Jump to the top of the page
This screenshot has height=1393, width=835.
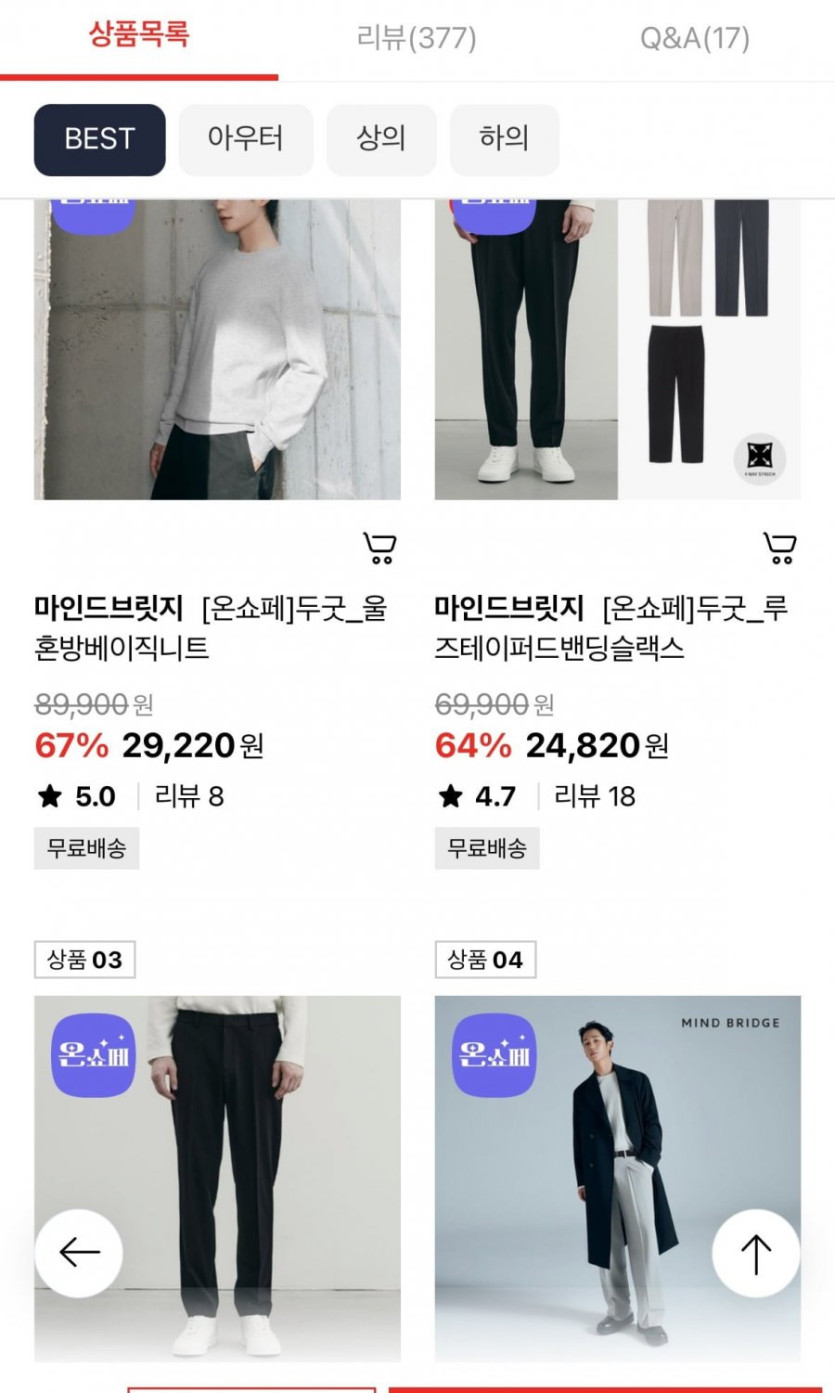755,1253
